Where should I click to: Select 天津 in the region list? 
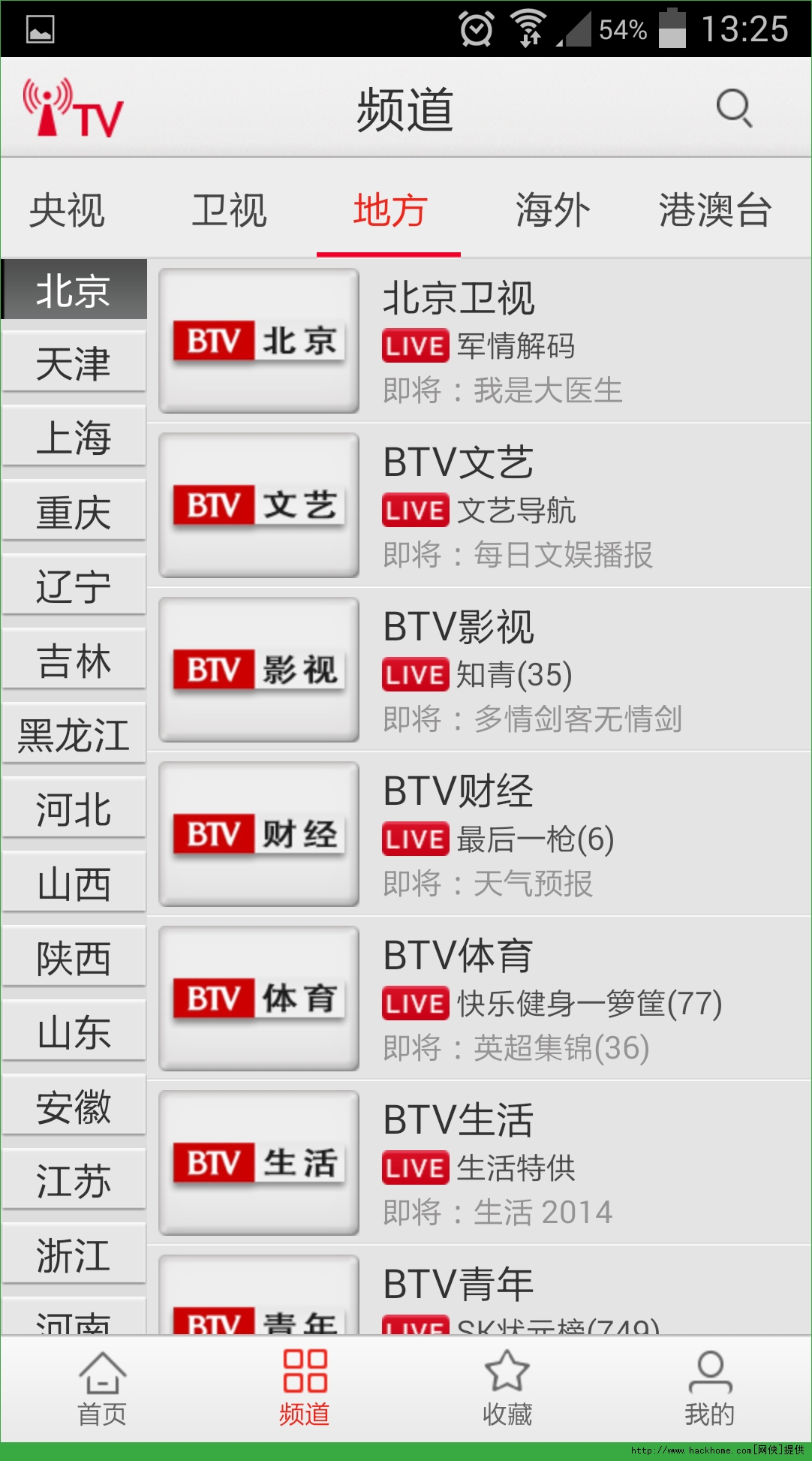74,363
